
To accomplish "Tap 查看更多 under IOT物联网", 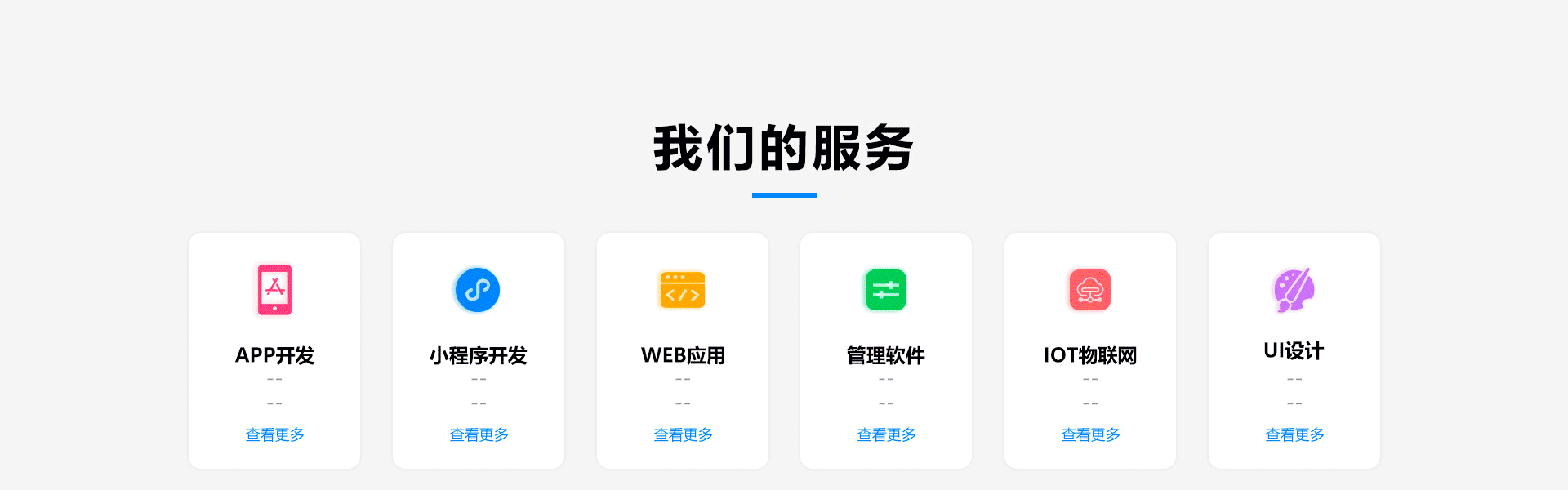I will 1090,434.
